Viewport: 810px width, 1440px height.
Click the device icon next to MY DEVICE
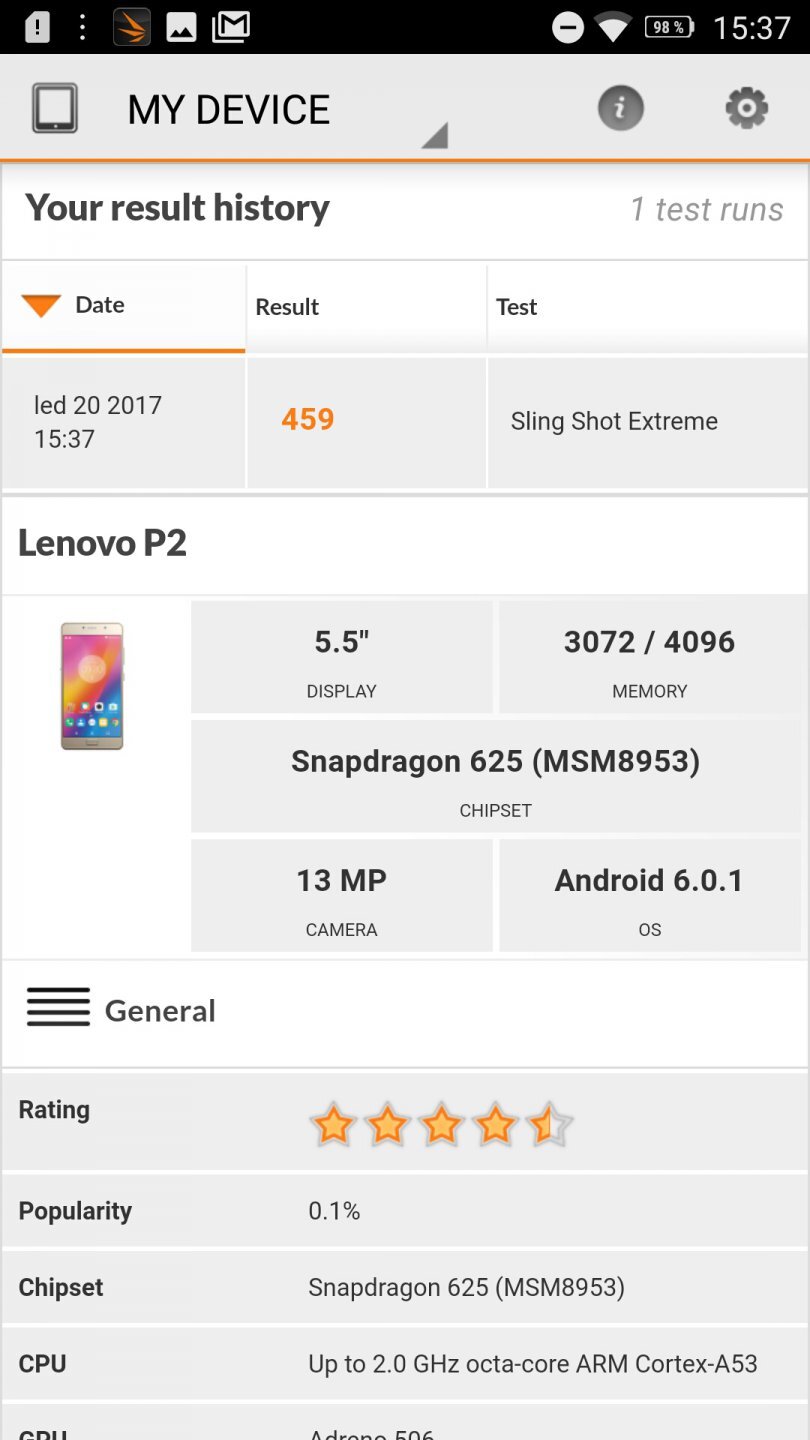click(x=55, y=107)
